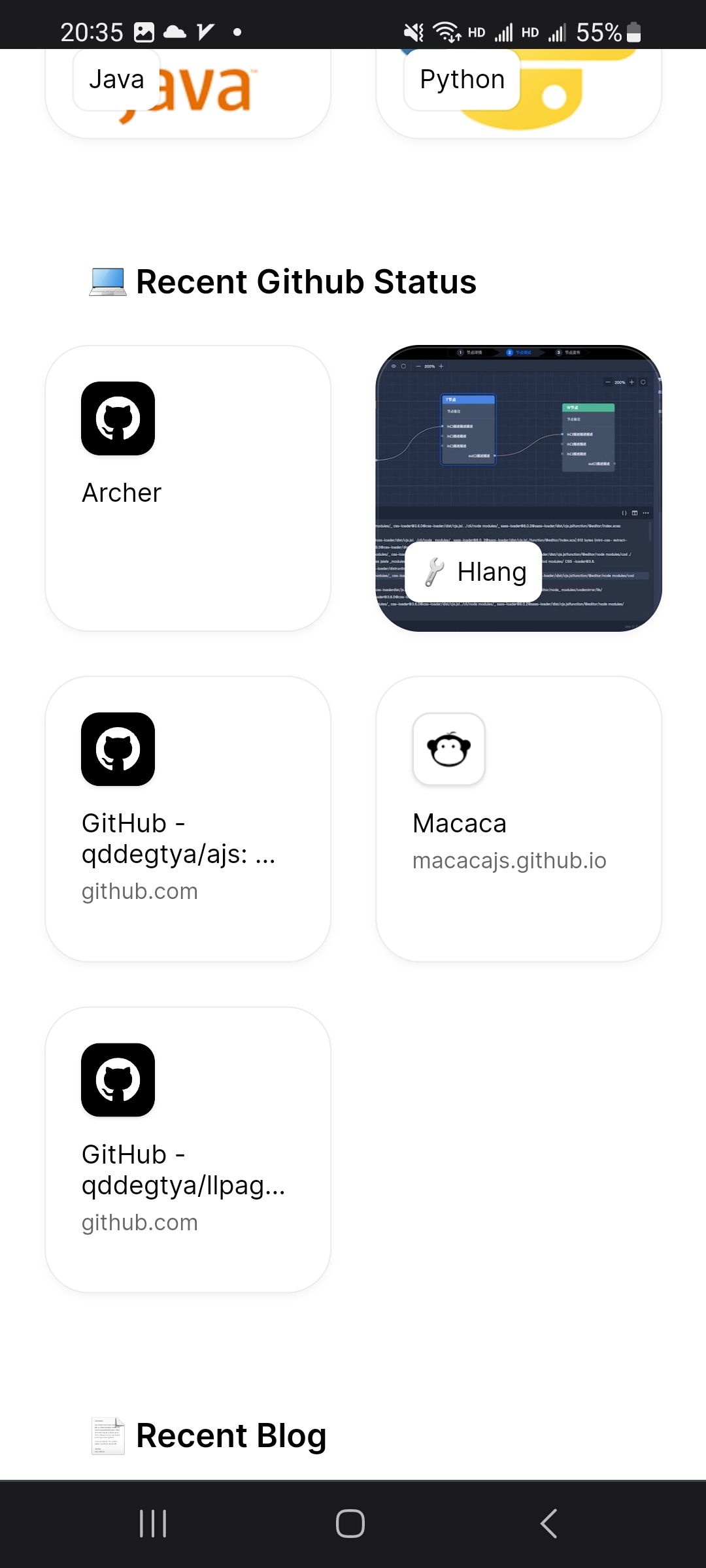706x1568 pixels.
Task: Open the Java card
Action: click(188, 93)
